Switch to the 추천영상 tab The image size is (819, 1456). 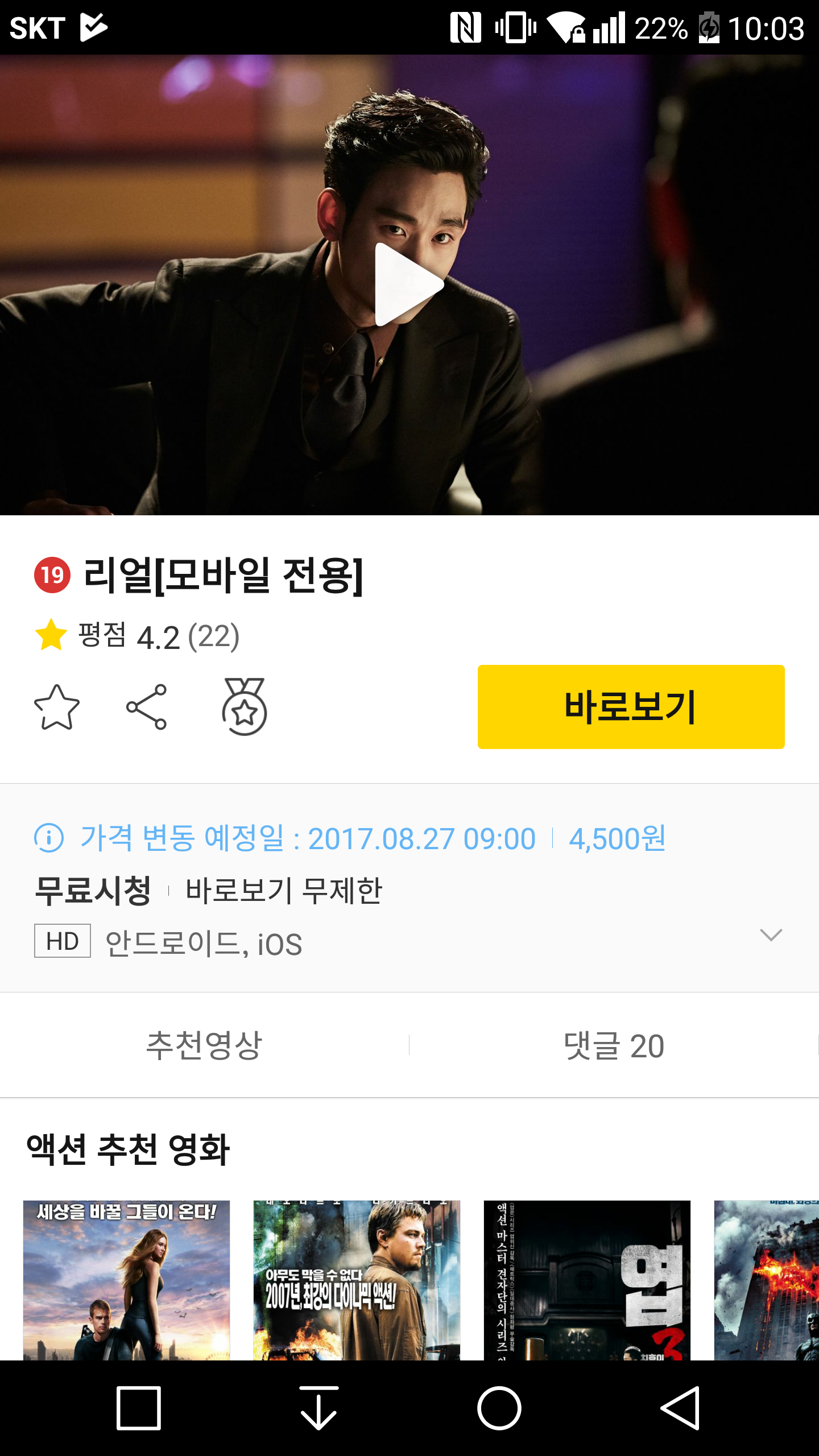(204, 1045)
